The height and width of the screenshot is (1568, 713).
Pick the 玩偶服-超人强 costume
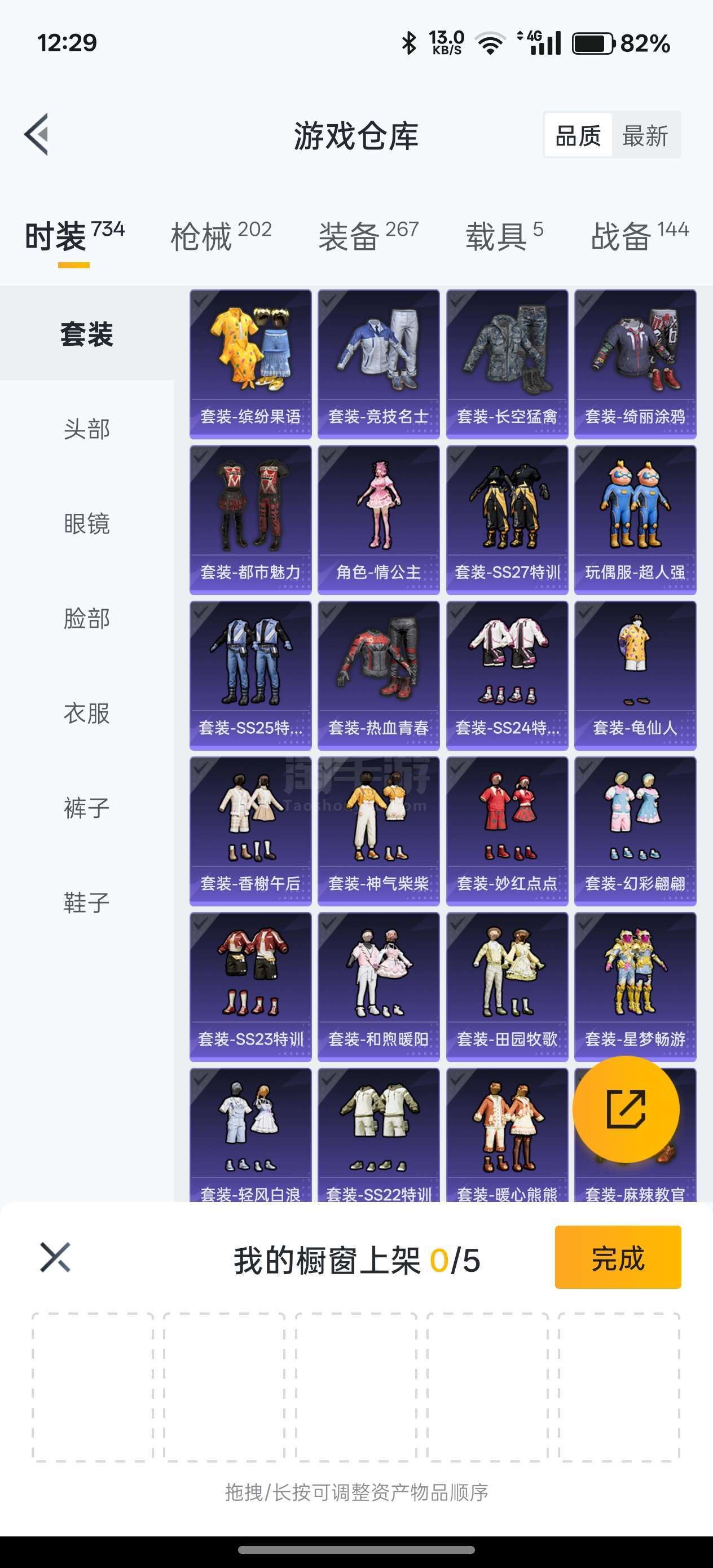click(x=635, y=520)
